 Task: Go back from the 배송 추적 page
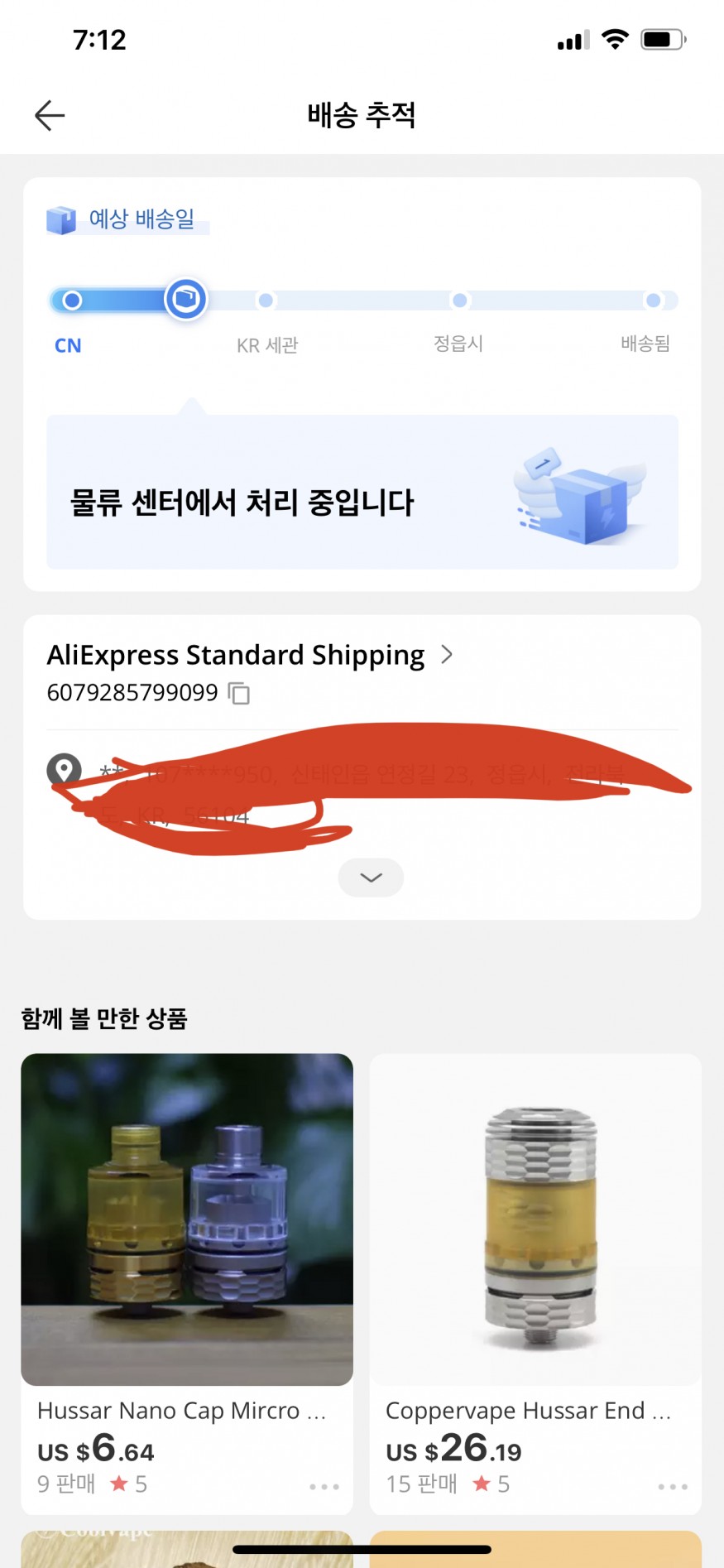50,115
